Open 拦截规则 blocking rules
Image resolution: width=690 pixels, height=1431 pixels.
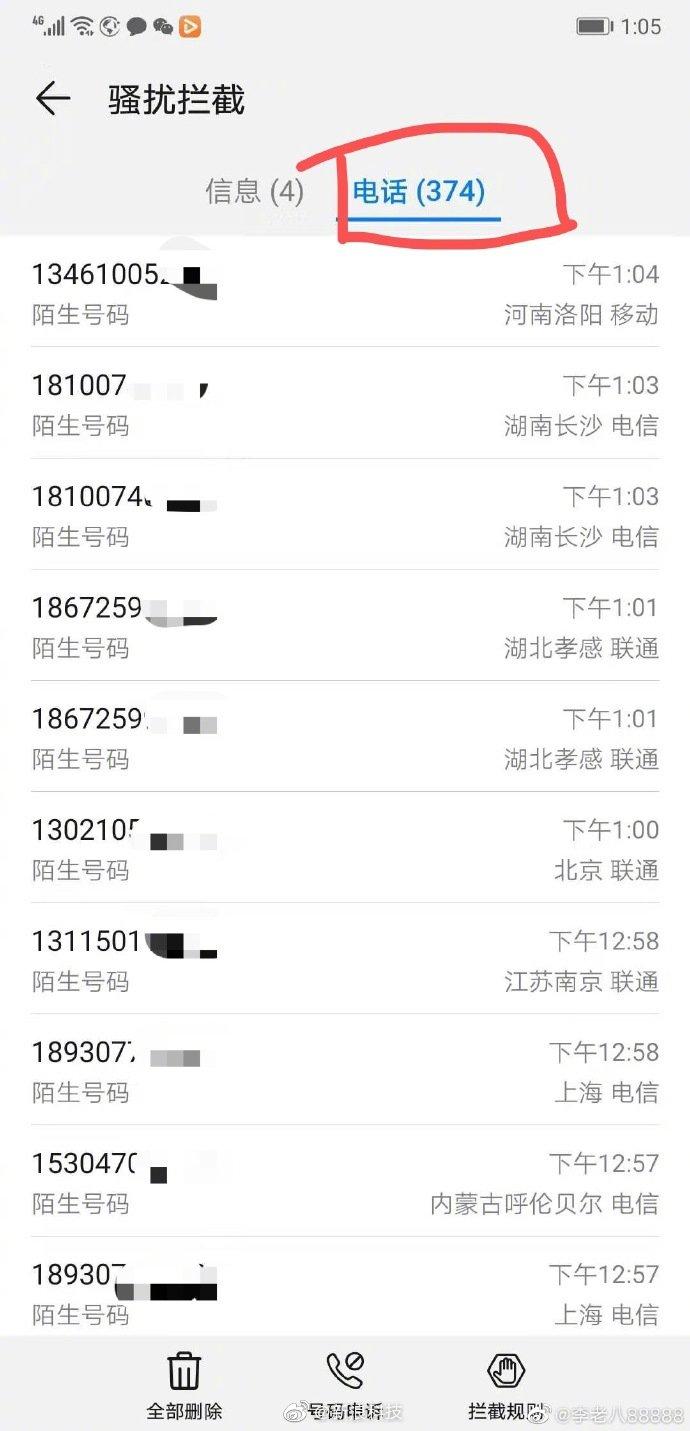click(x=506, y=1386)
